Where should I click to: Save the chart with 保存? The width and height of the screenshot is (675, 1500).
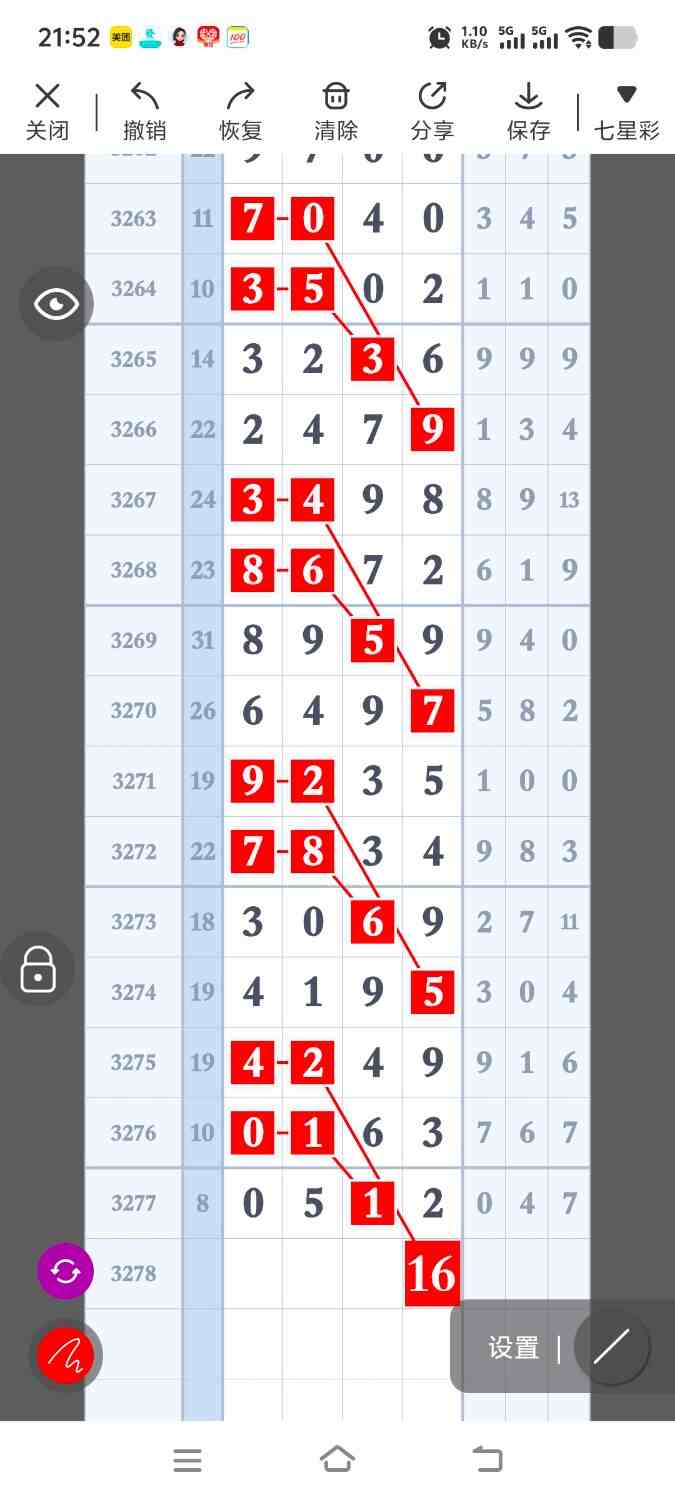coord(528,111)
